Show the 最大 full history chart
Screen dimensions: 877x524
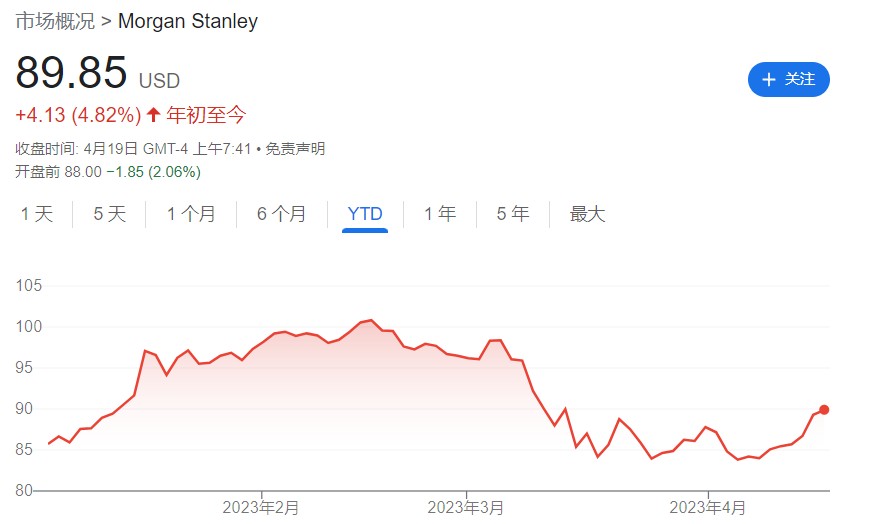(587, 214)
